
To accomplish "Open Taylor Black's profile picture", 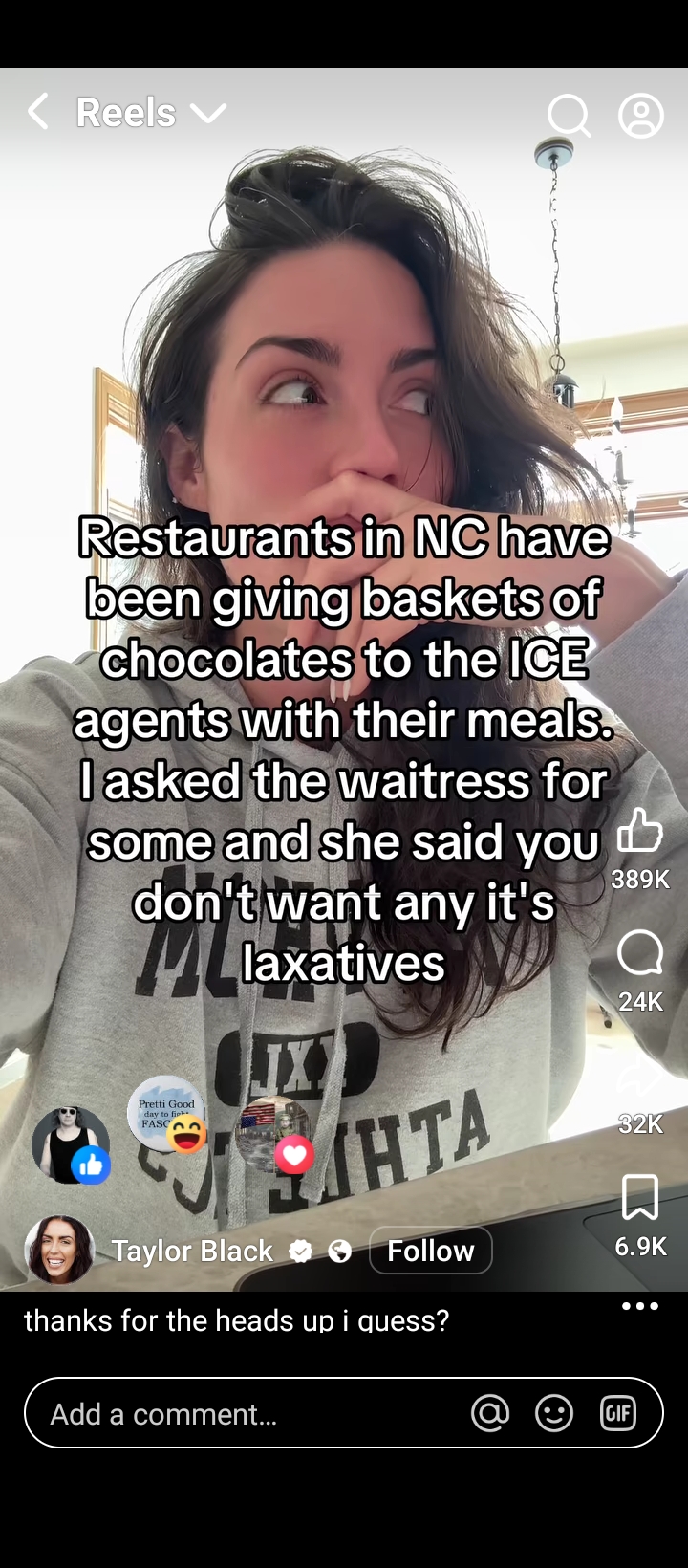I will pos(59,1250).
